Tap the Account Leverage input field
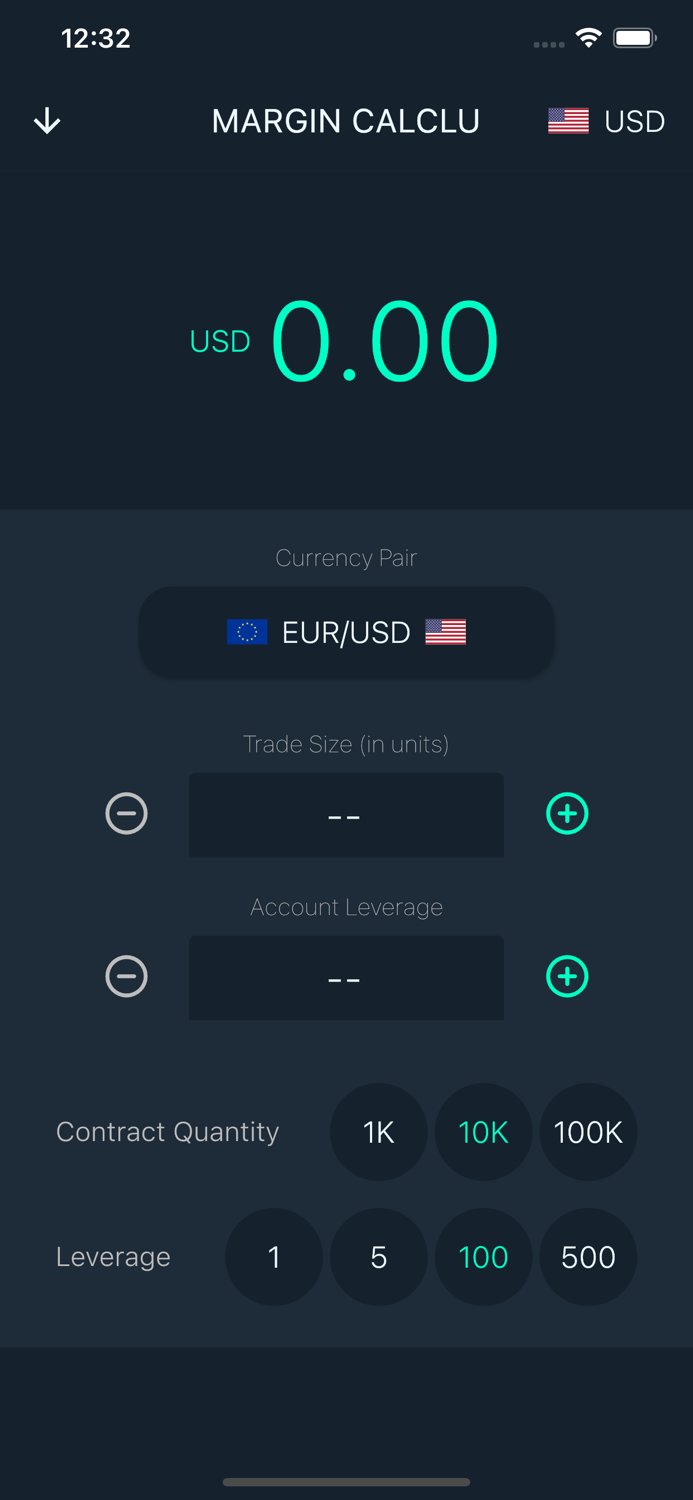This screenshot has height=1500, width=693. [346, 978]
